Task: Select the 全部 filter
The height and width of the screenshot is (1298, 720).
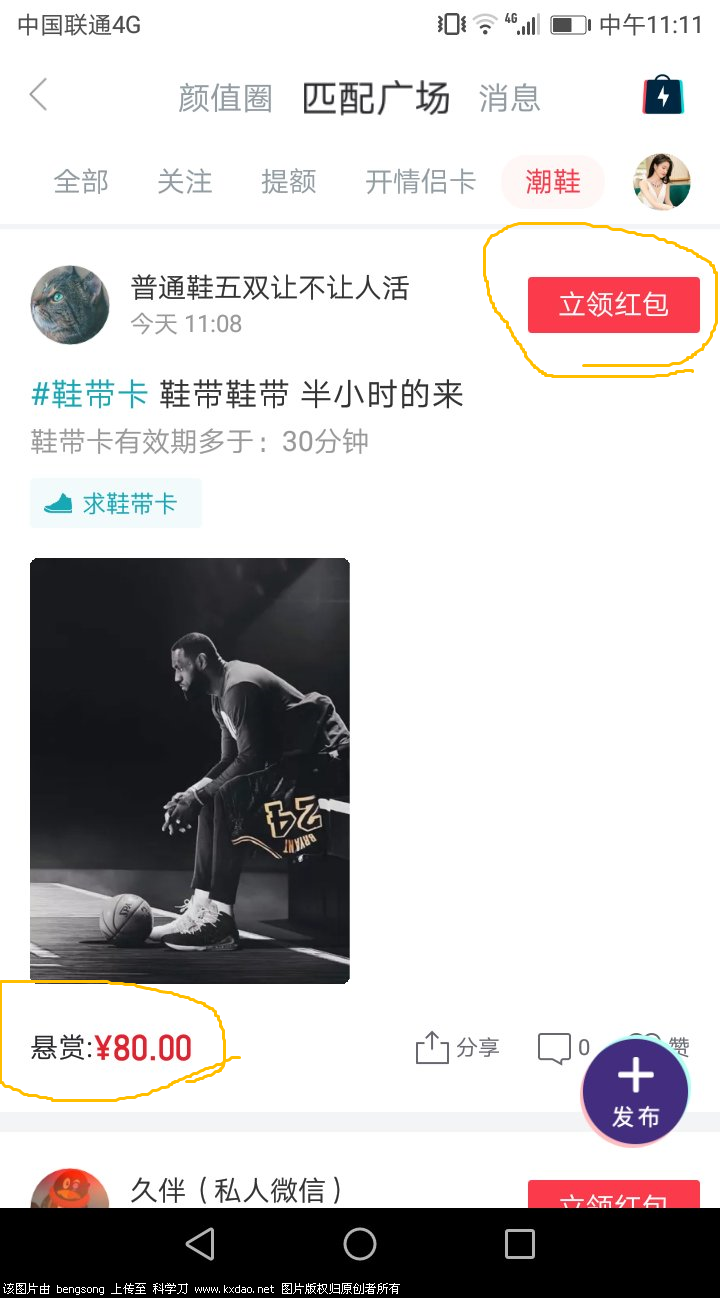Action: (81, 182)
